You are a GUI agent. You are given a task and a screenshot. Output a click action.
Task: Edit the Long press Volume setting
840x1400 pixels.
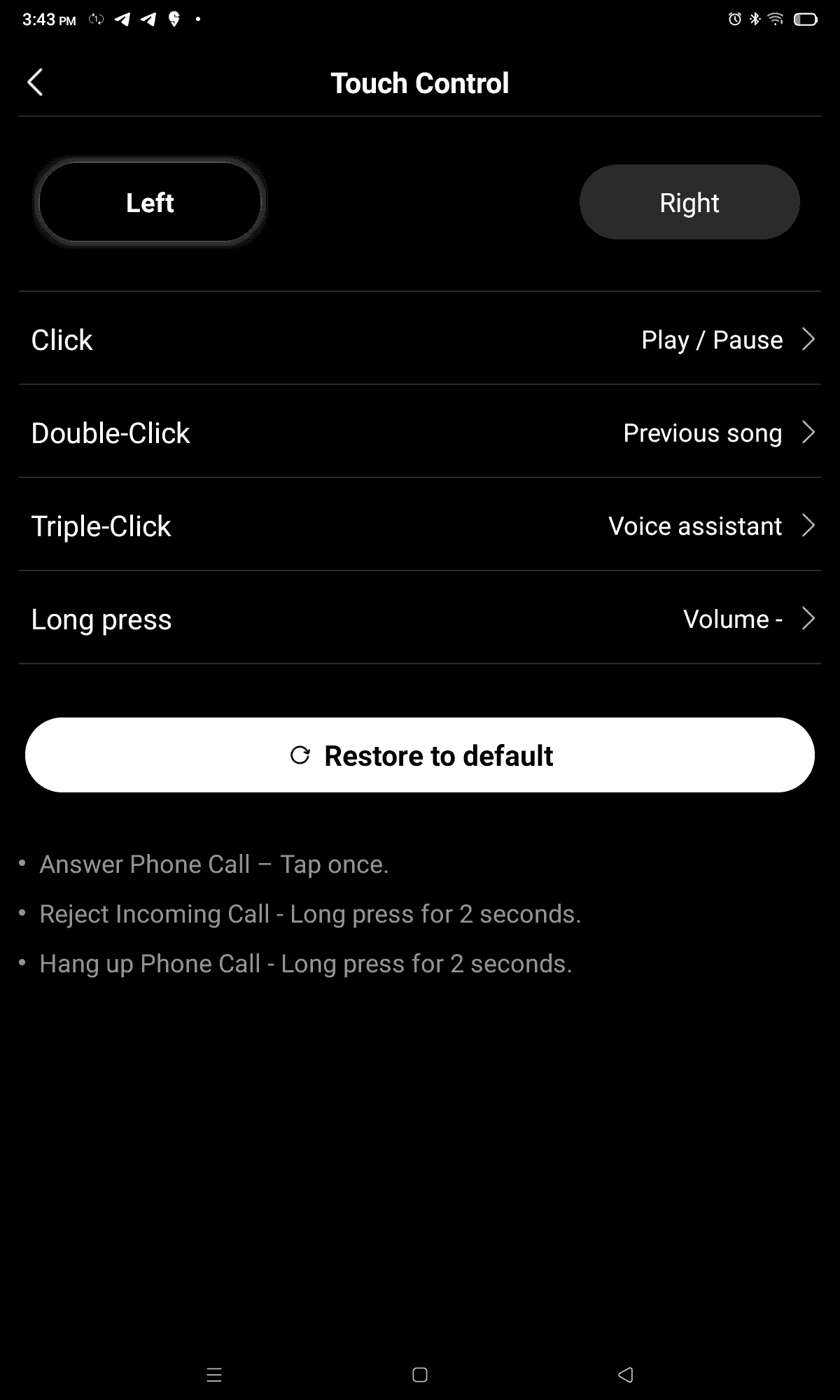420,619
